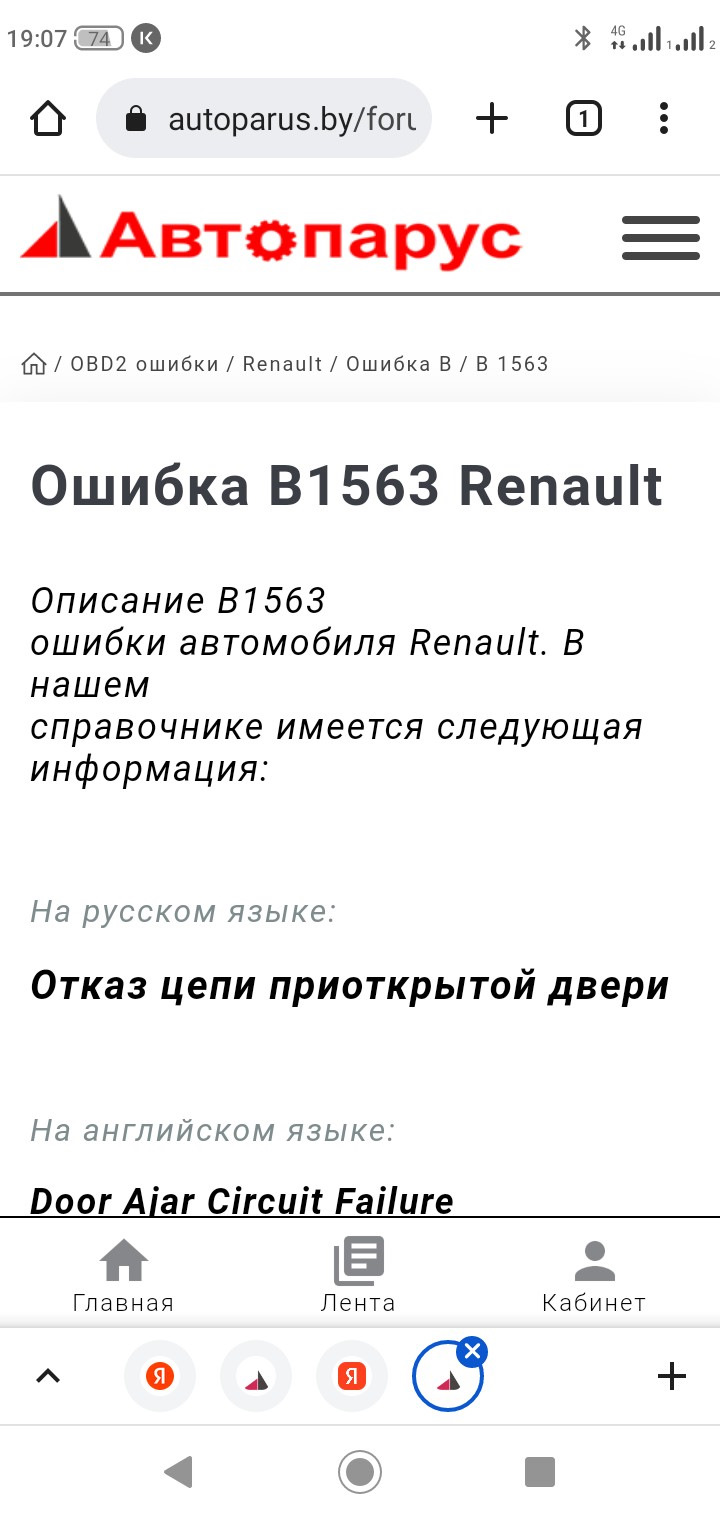Open the Renault breadcrumb link
This screenshot has width=720, height=1520.
pos(282,364)
